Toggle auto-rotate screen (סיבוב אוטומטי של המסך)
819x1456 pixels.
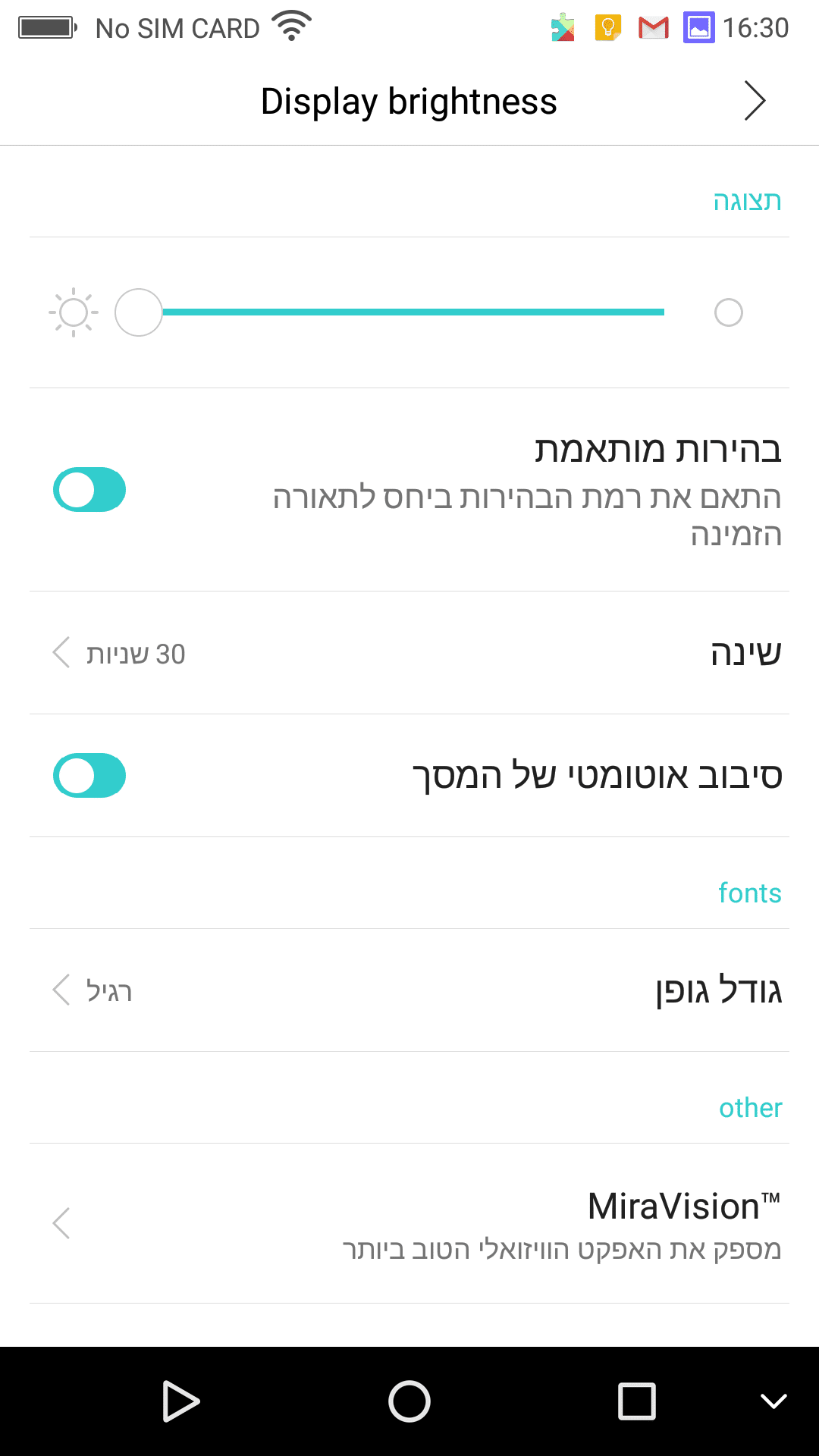(89, 776)
